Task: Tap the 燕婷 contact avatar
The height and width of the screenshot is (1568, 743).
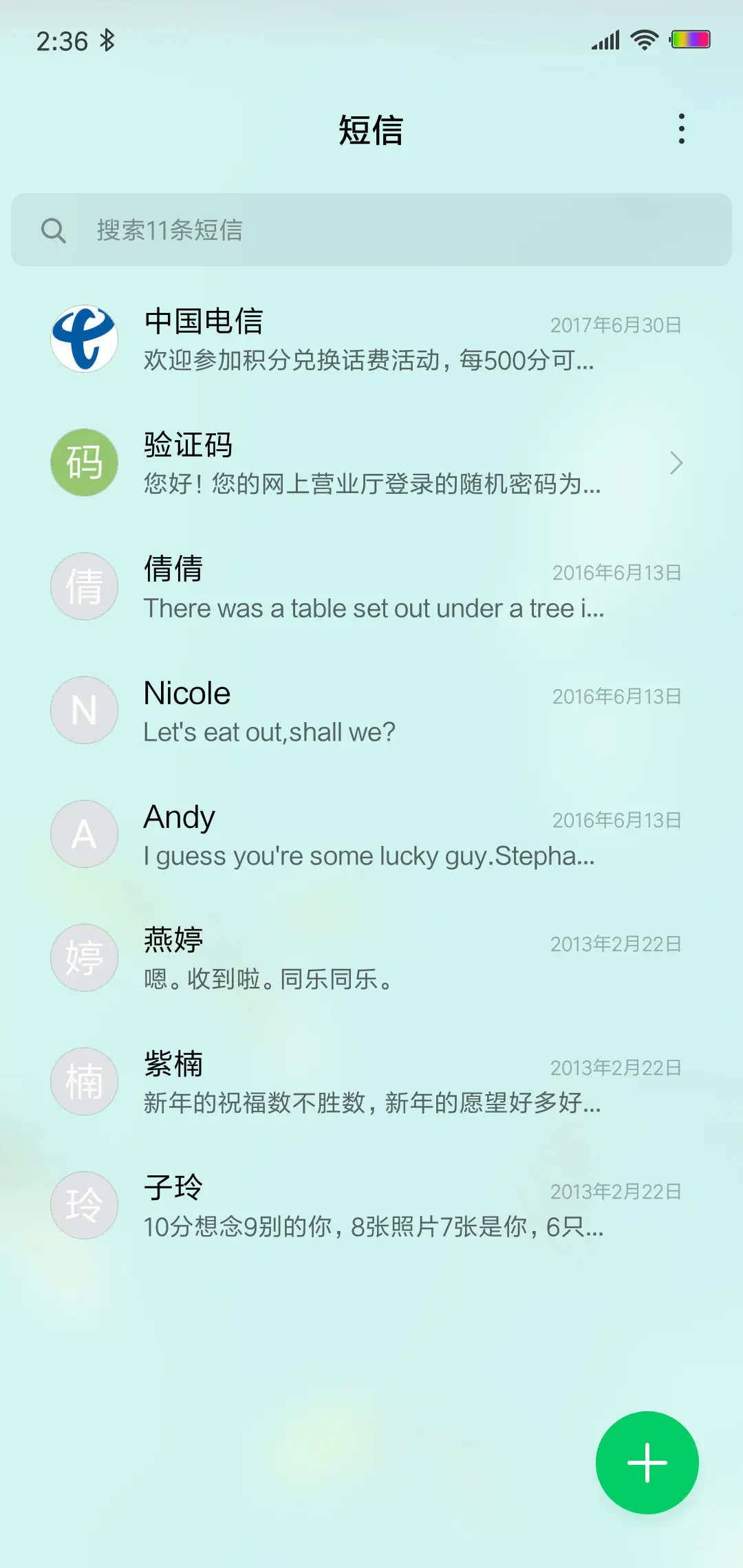Action: 84,957
